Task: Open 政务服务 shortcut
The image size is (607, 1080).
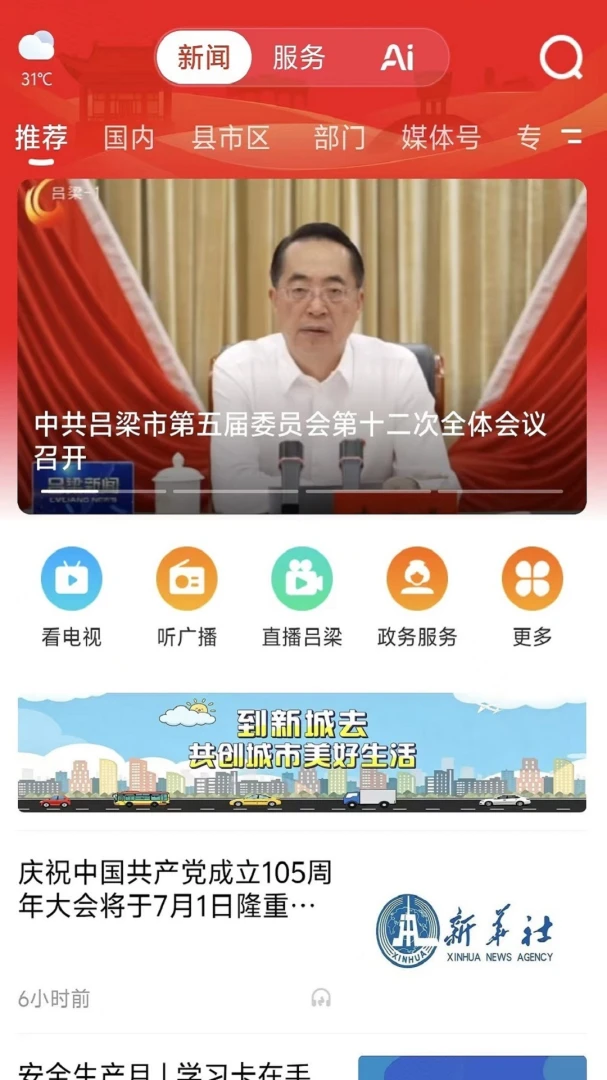Action: coord(417,596)
